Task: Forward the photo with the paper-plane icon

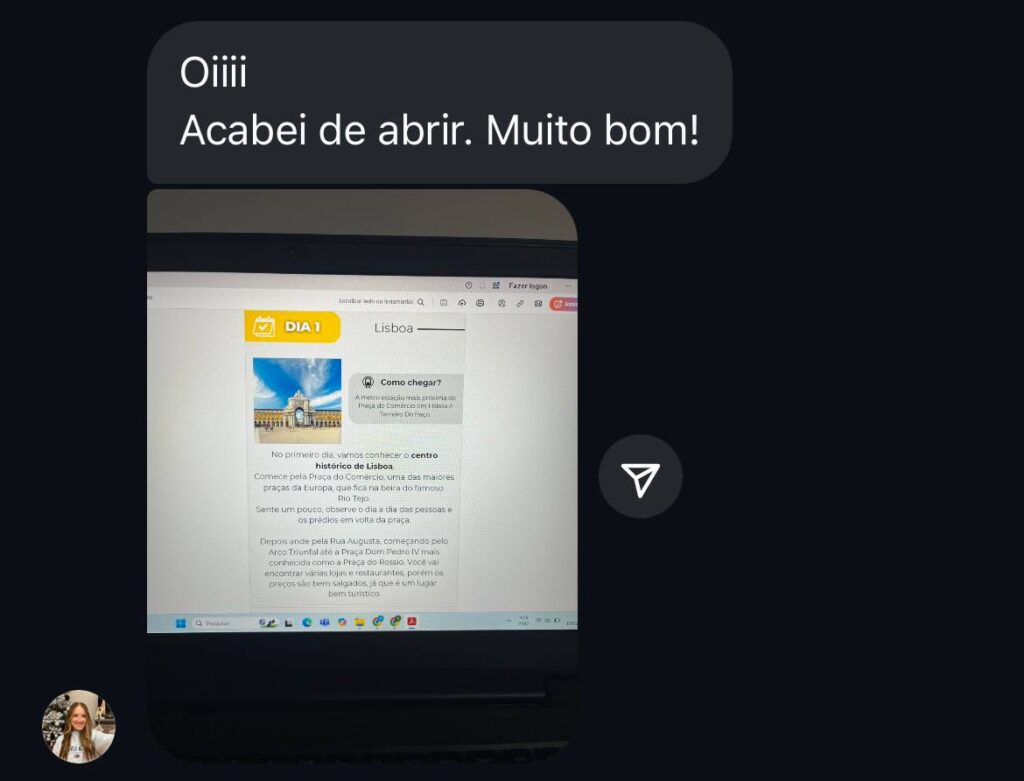Action: [x=640, y=477]
